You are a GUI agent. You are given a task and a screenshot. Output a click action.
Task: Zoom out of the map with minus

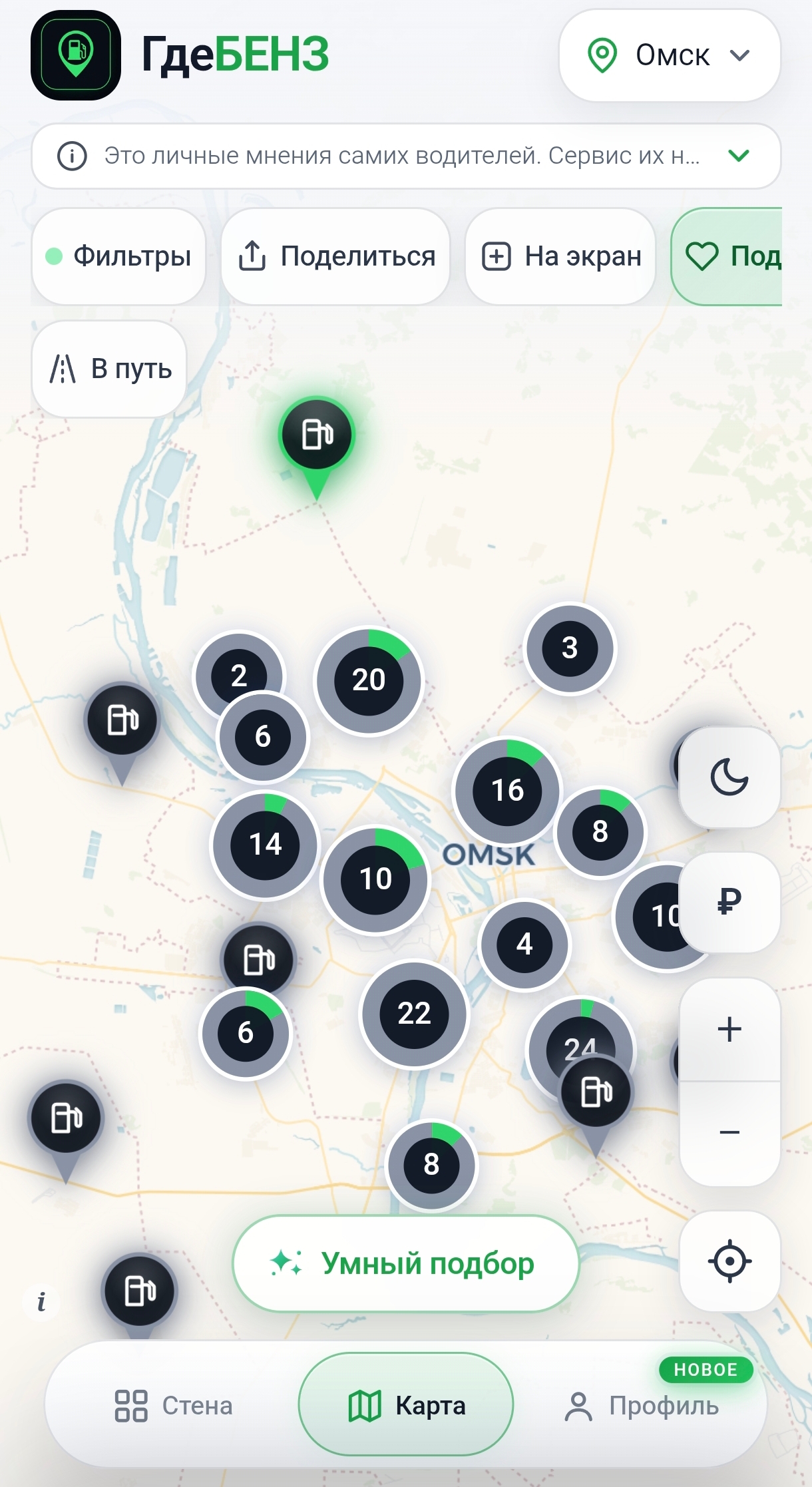[729, 1133]
